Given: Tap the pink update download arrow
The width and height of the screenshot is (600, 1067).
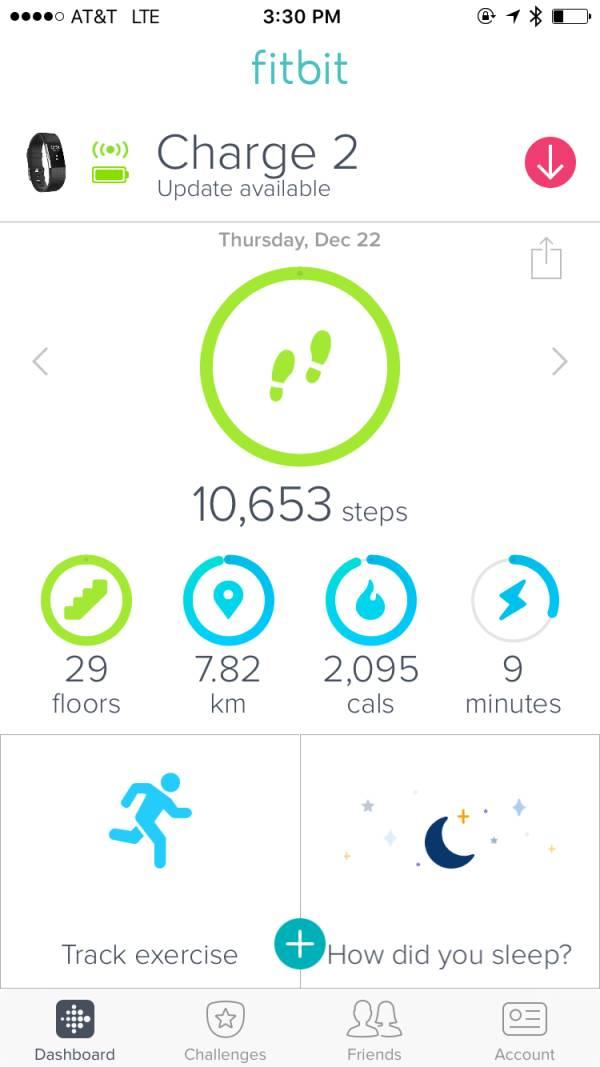Looking at the screenshot, I should [550, 163].
